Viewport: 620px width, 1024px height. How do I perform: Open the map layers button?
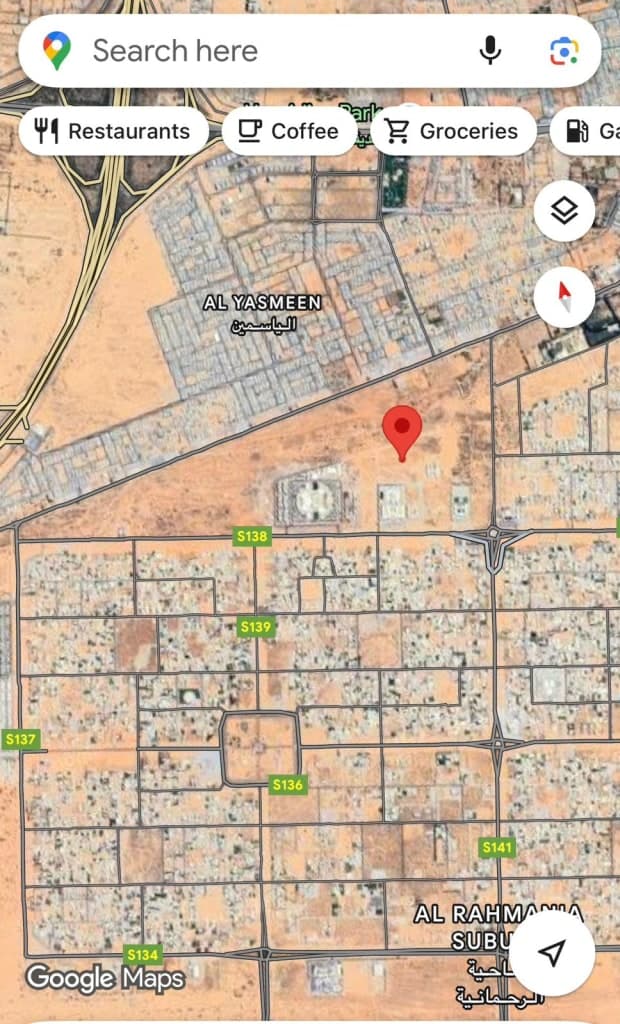coord(564,211)
